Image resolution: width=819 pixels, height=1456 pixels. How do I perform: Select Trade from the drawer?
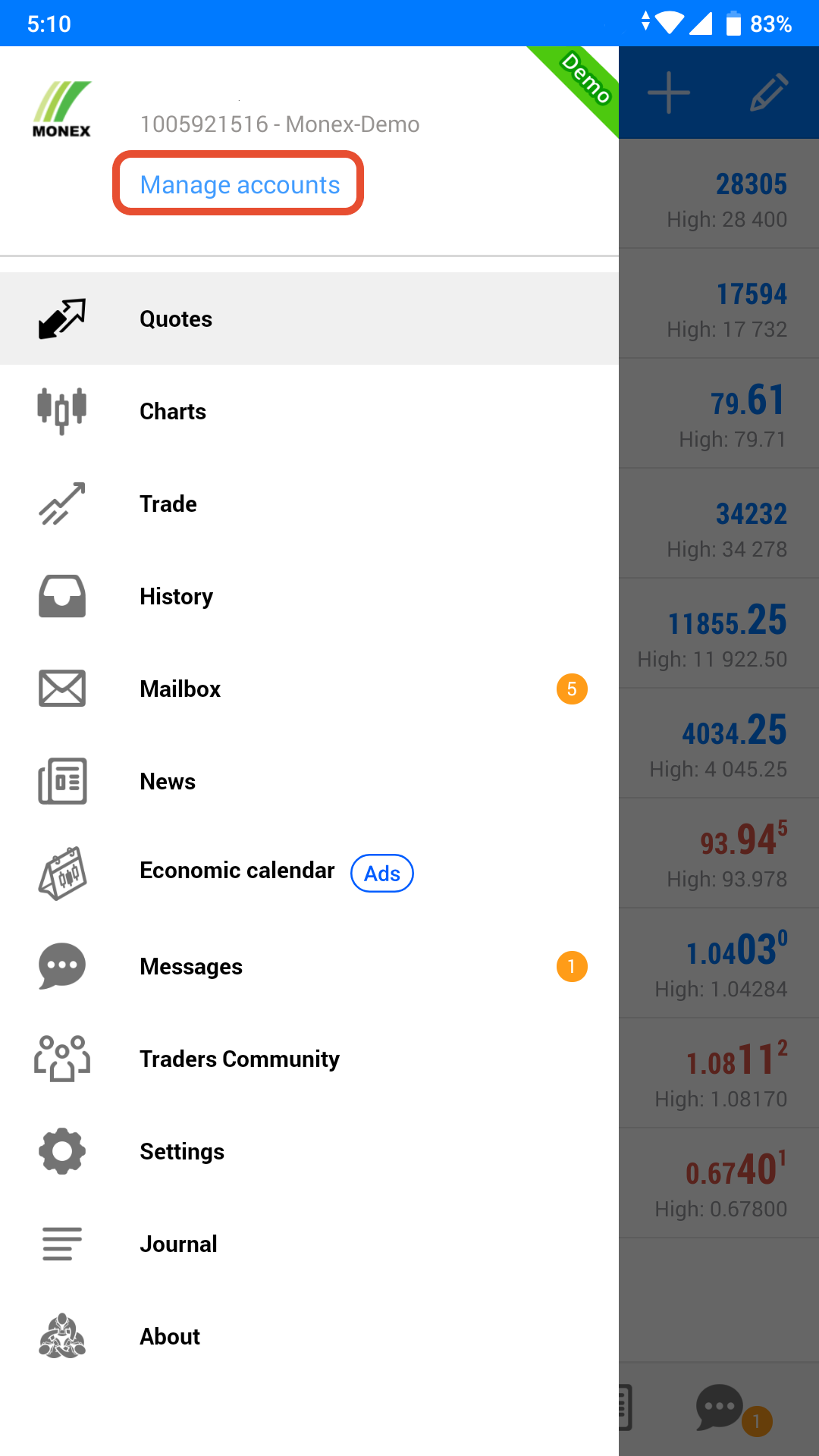click(x=309, y=504)
